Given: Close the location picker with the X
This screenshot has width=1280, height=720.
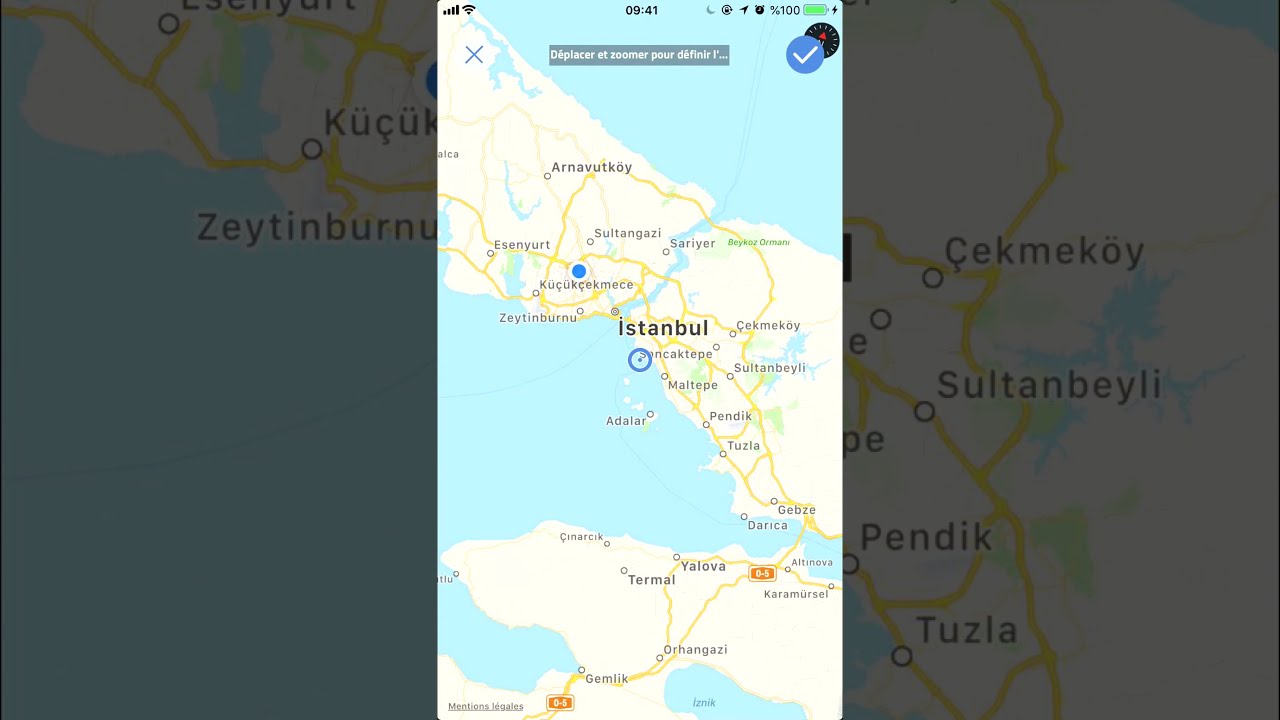Looking at the screenshot, I should (474, 55).
